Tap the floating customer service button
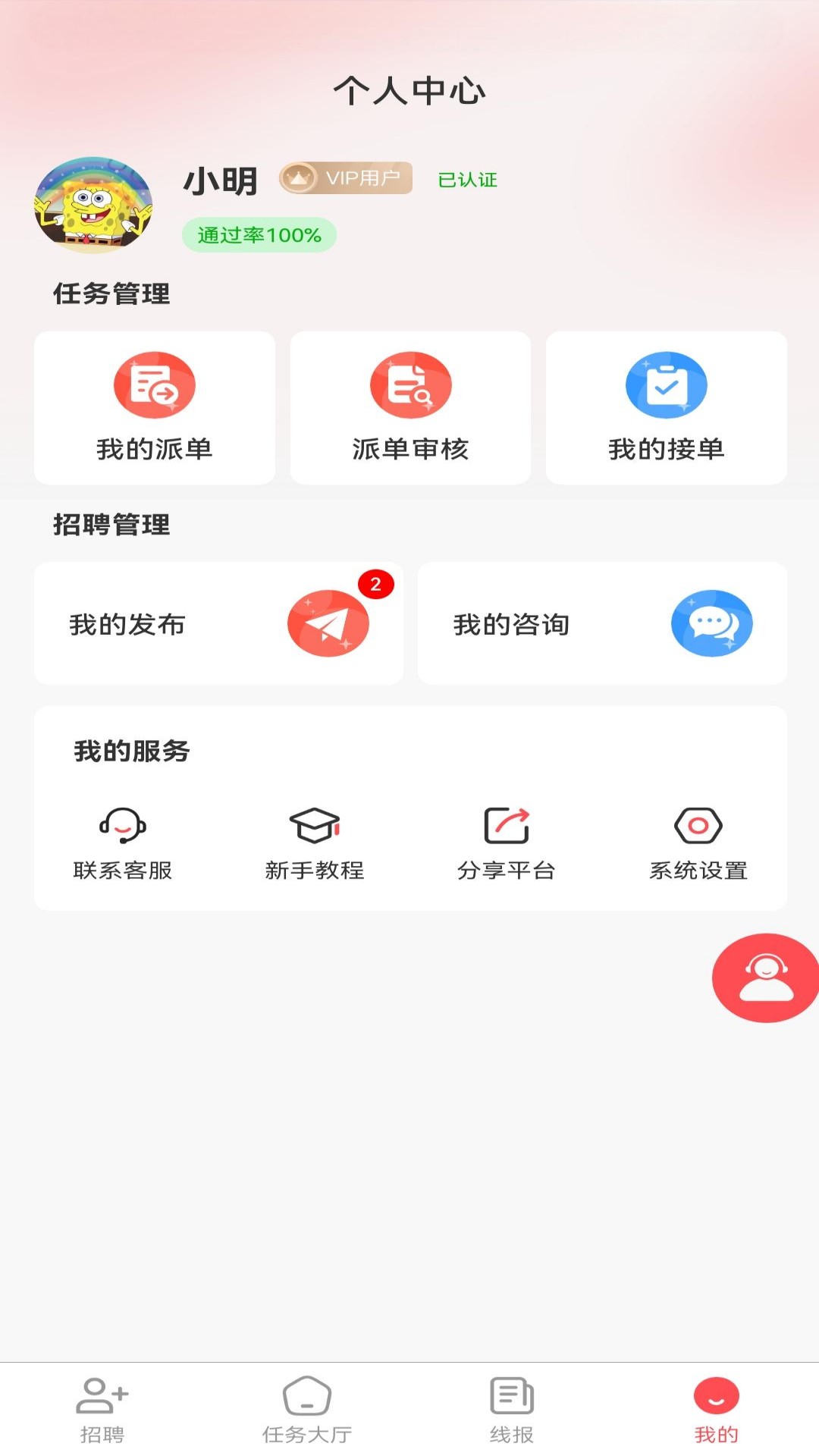The width and height of the screenshot is (819, 1456). (x=764, y=978)
